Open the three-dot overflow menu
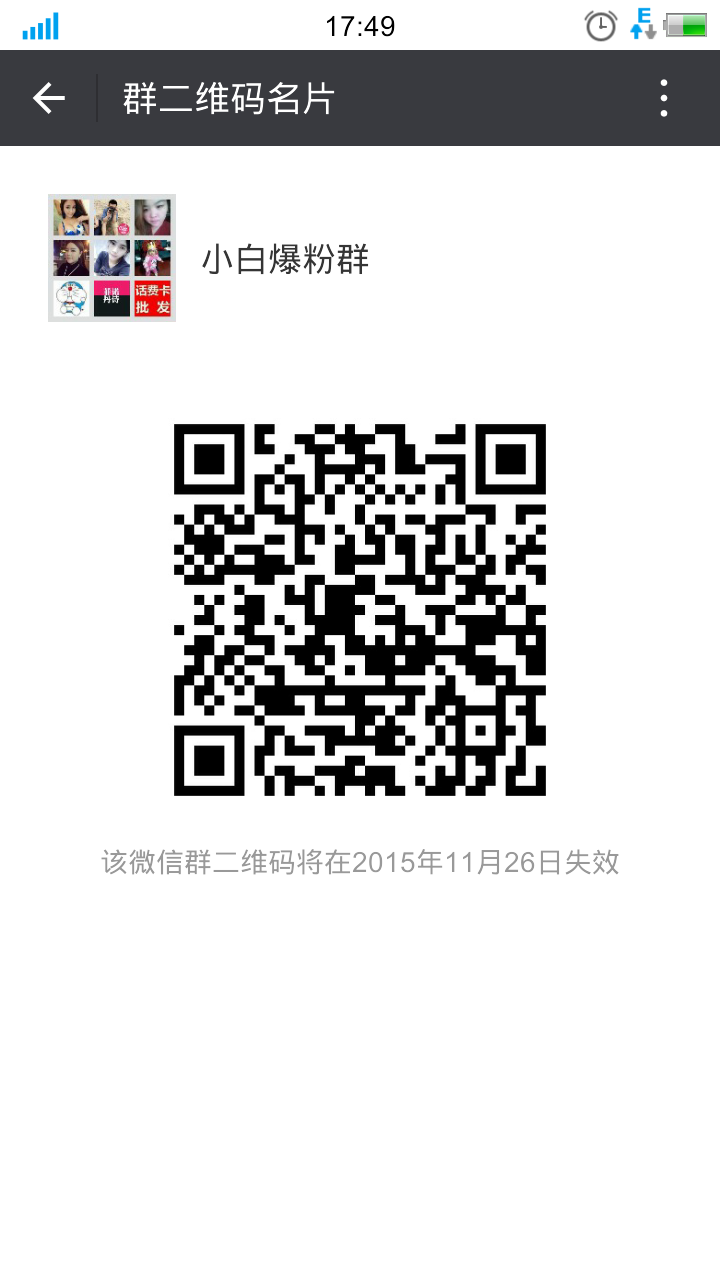Viewport: 720px width, 1280px height. [x=664, y=98]
